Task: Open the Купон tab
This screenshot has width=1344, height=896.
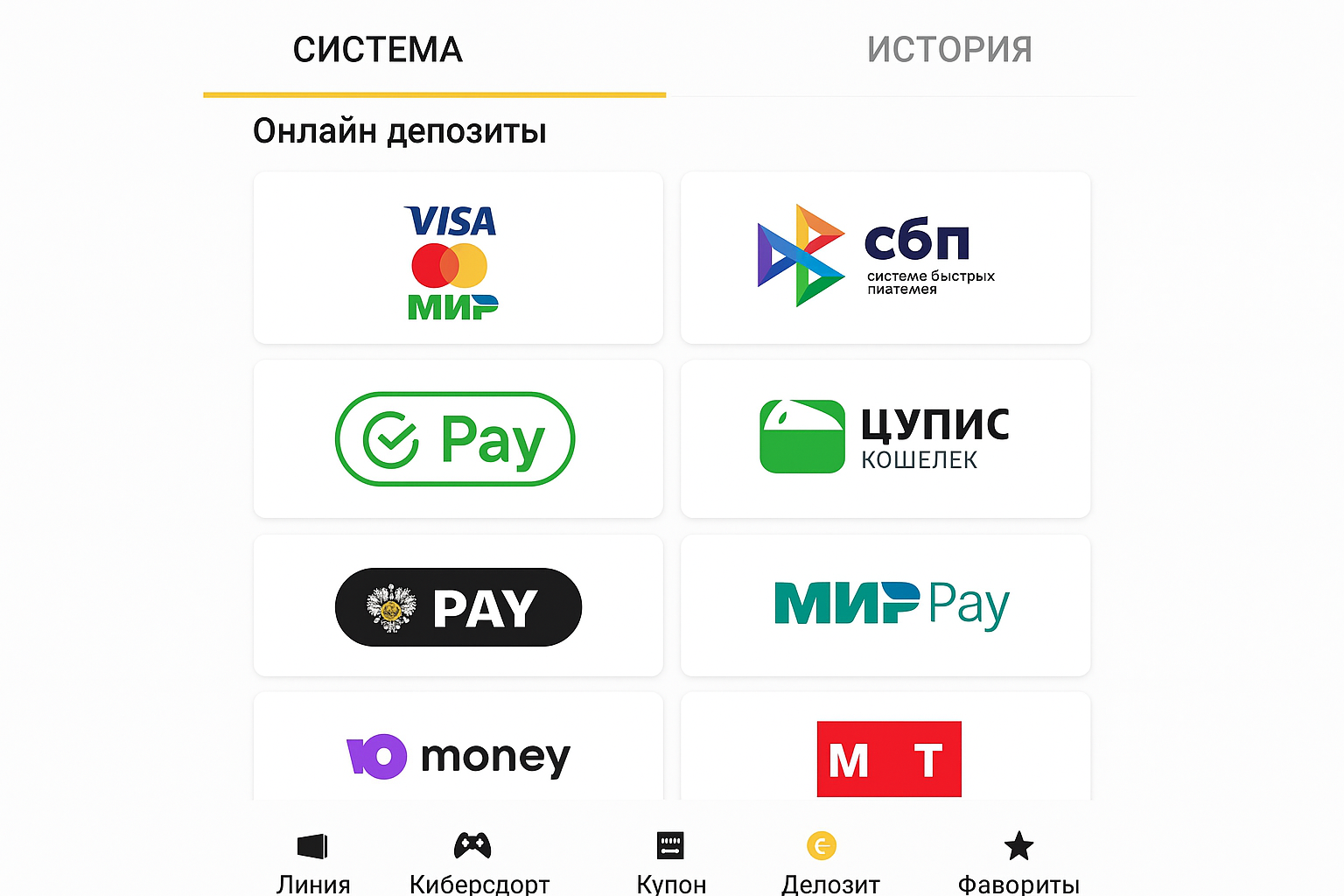Action: (670, 863)
